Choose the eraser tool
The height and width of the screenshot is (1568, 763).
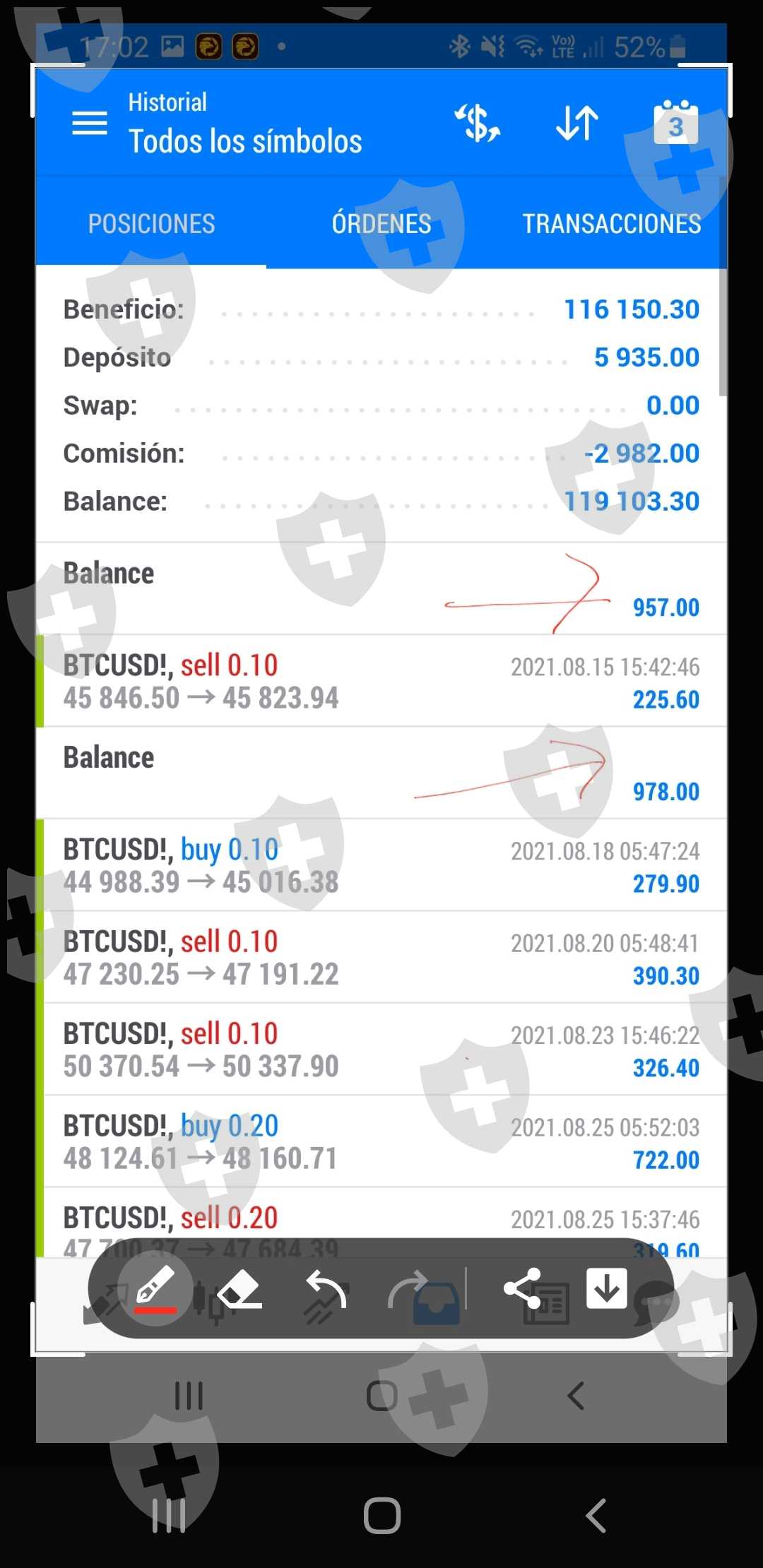pyautogui.click(x=239, y=1290)
